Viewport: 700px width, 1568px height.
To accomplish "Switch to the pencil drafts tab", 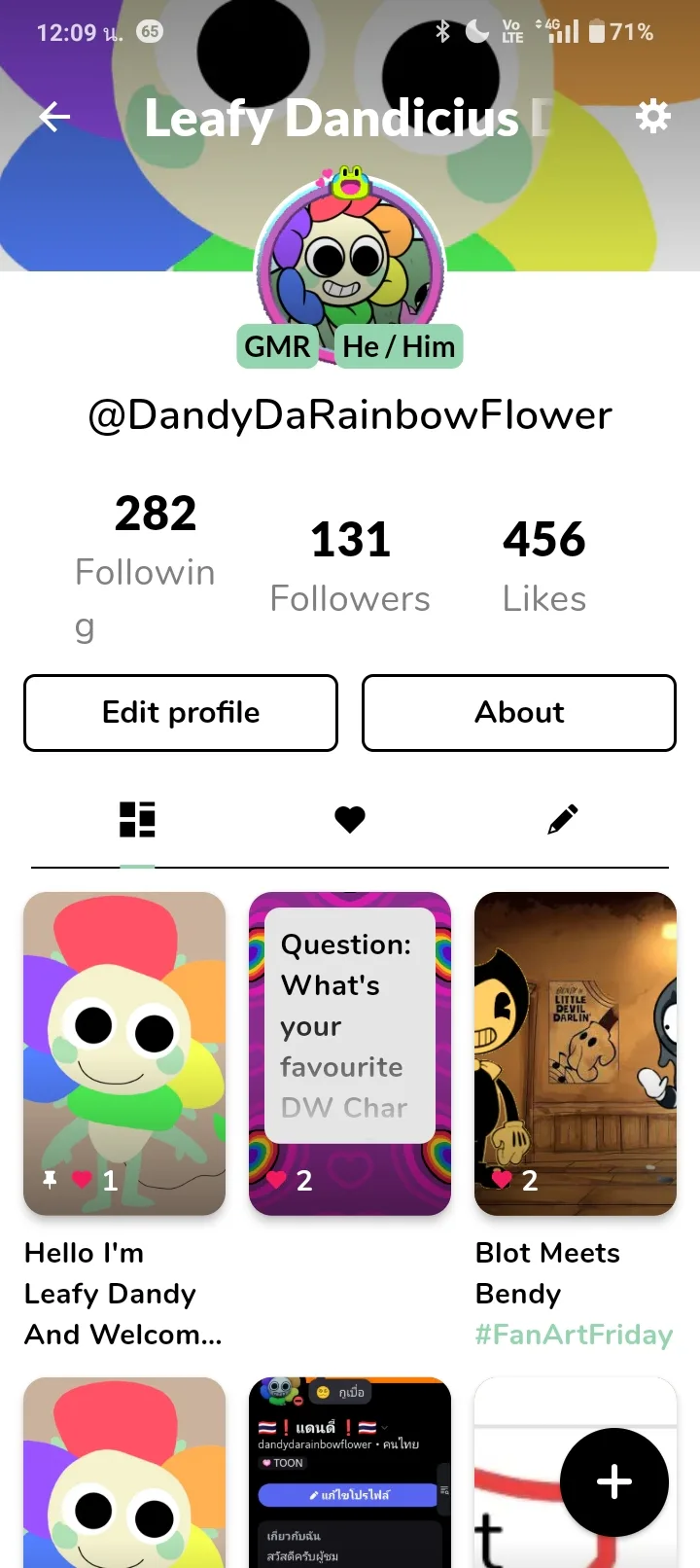I will (562, 820).
